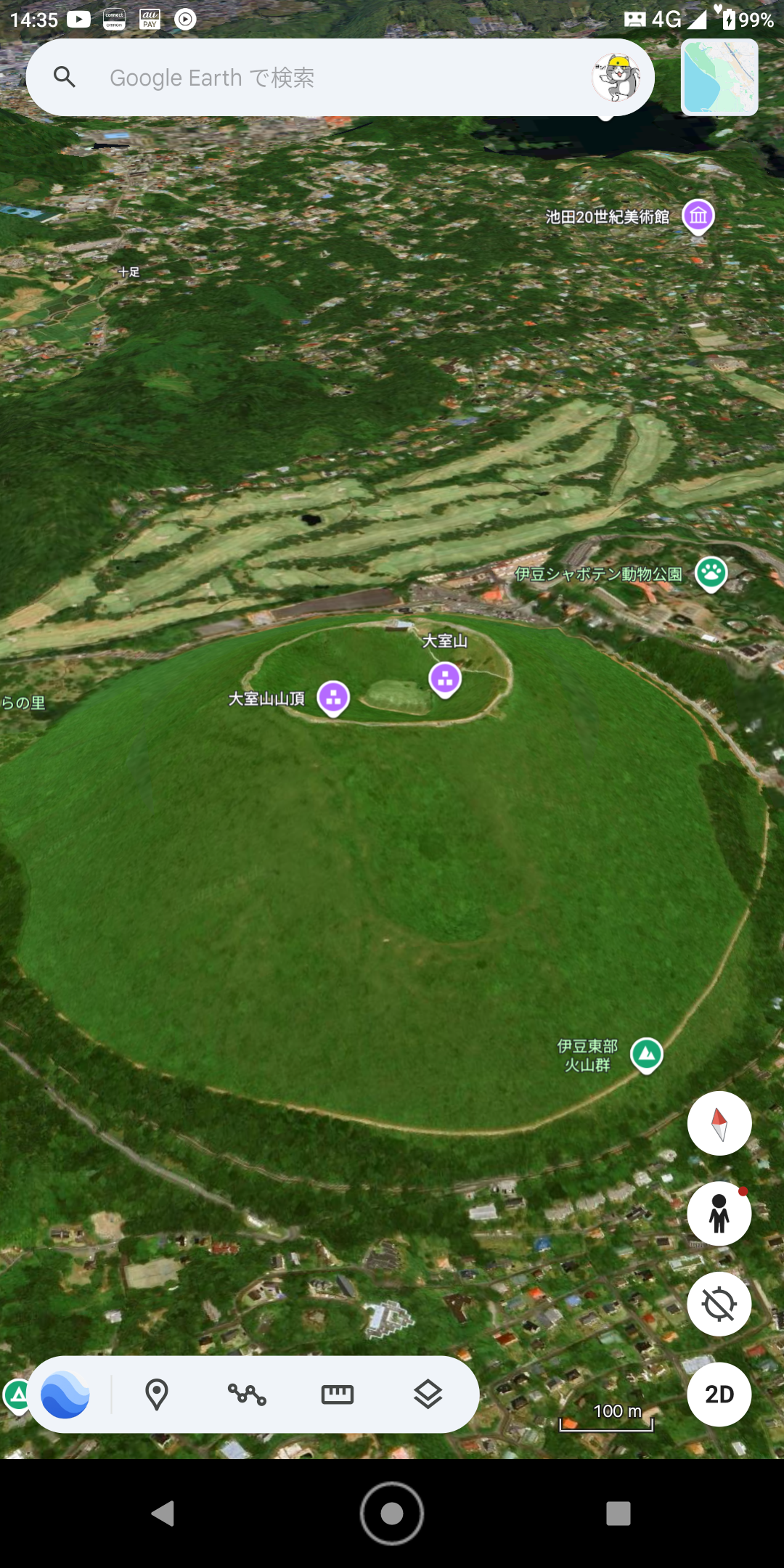Select the 池田20世紀美術館 museum marker
The height and width of the screenshot is (1568, 784).
pyautogui.click(x=698, y=217)
